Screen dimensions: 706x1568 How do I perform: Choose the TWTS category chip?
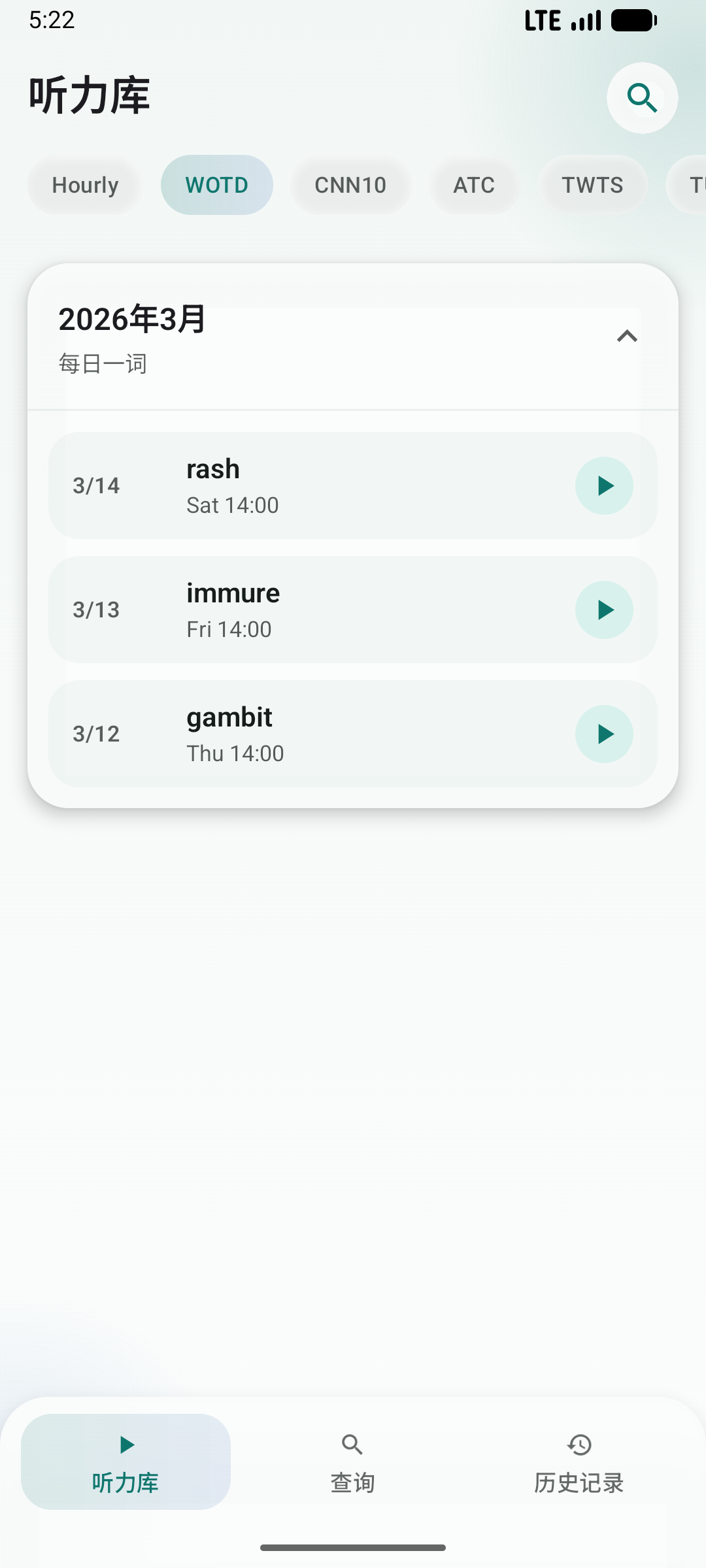592,185
